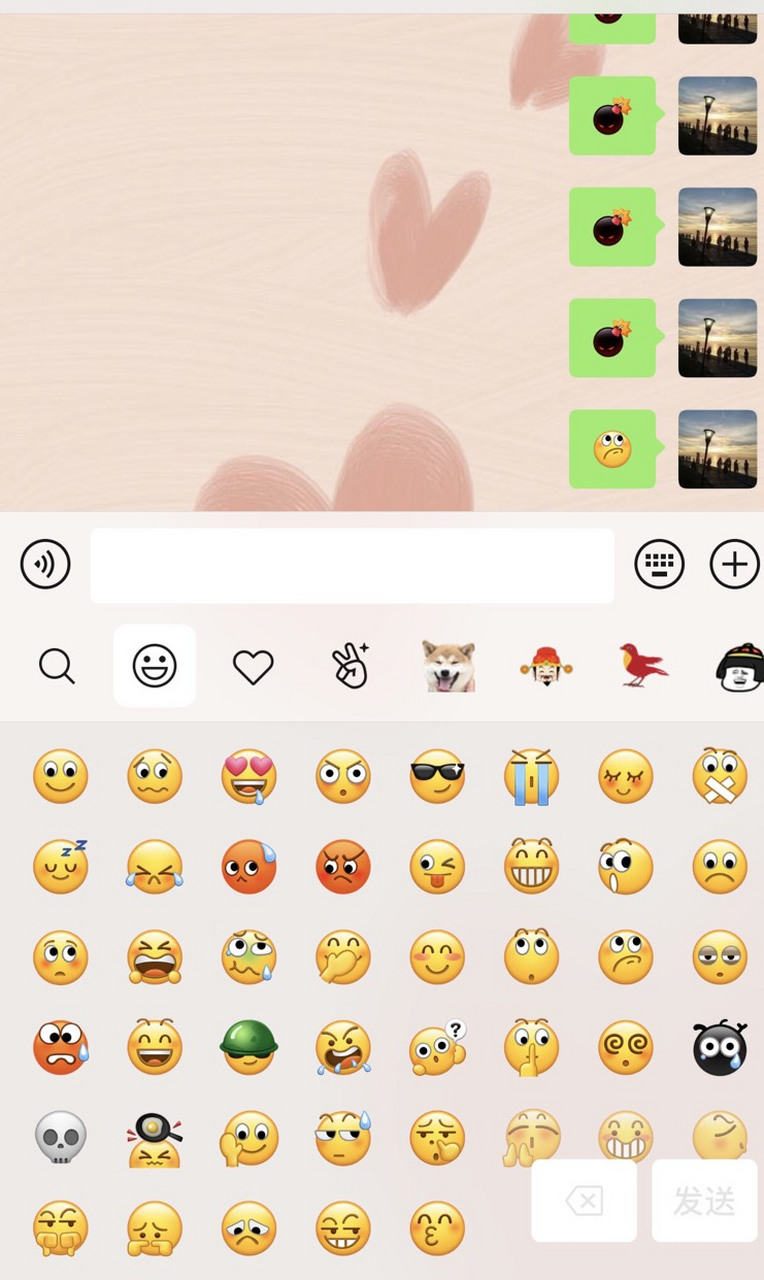Insert the sunglasses emoji
The width and height of the screenshot is (764, 1280).
point(437,776)
